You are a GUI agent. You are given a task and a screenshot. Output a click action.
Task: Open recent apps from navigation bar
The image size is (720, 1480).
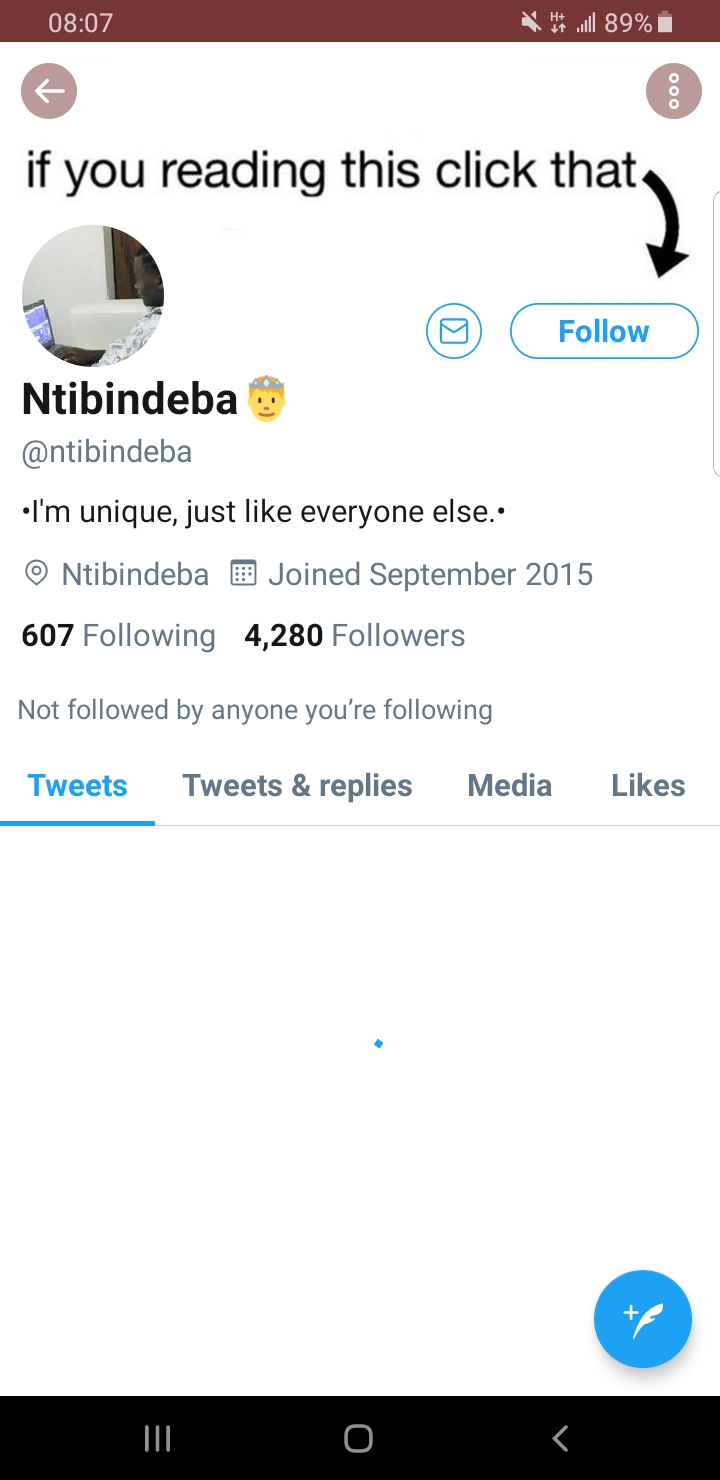pos(158,1438)
